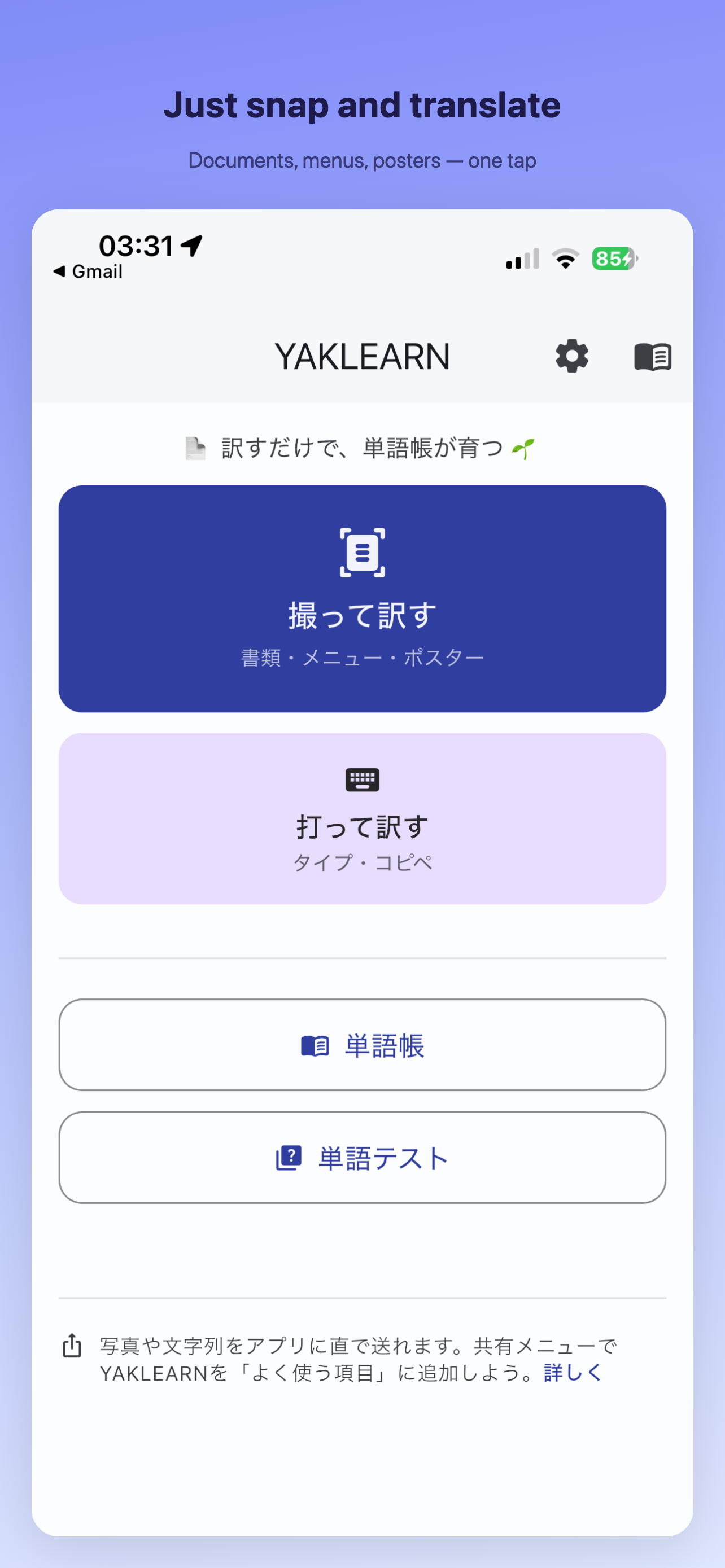Open the 詳しく details link
The height and width of the screenshot is (1568, 725).
click(571, 1372)
